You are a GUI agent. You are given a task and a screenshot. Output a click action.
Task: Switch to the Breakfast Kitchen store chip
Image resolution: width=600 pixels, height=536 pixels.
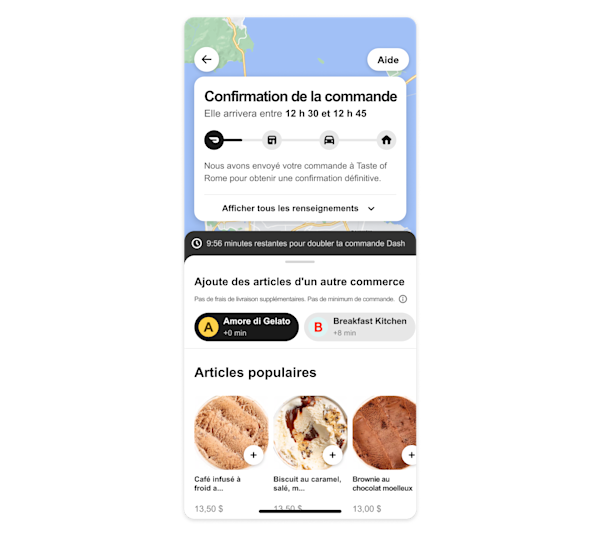(360, 326)
